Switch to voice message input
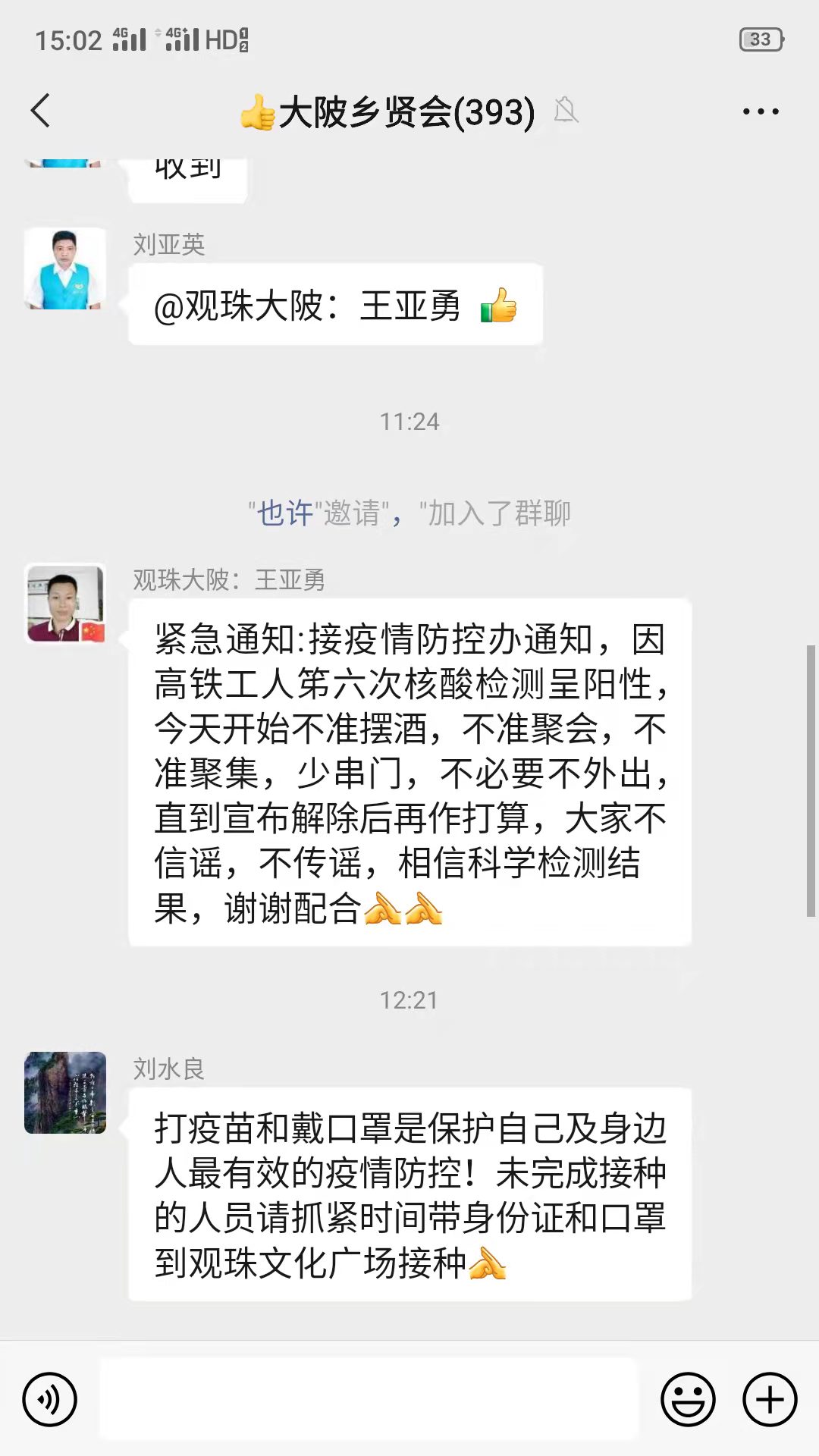 pos(50,1399)
